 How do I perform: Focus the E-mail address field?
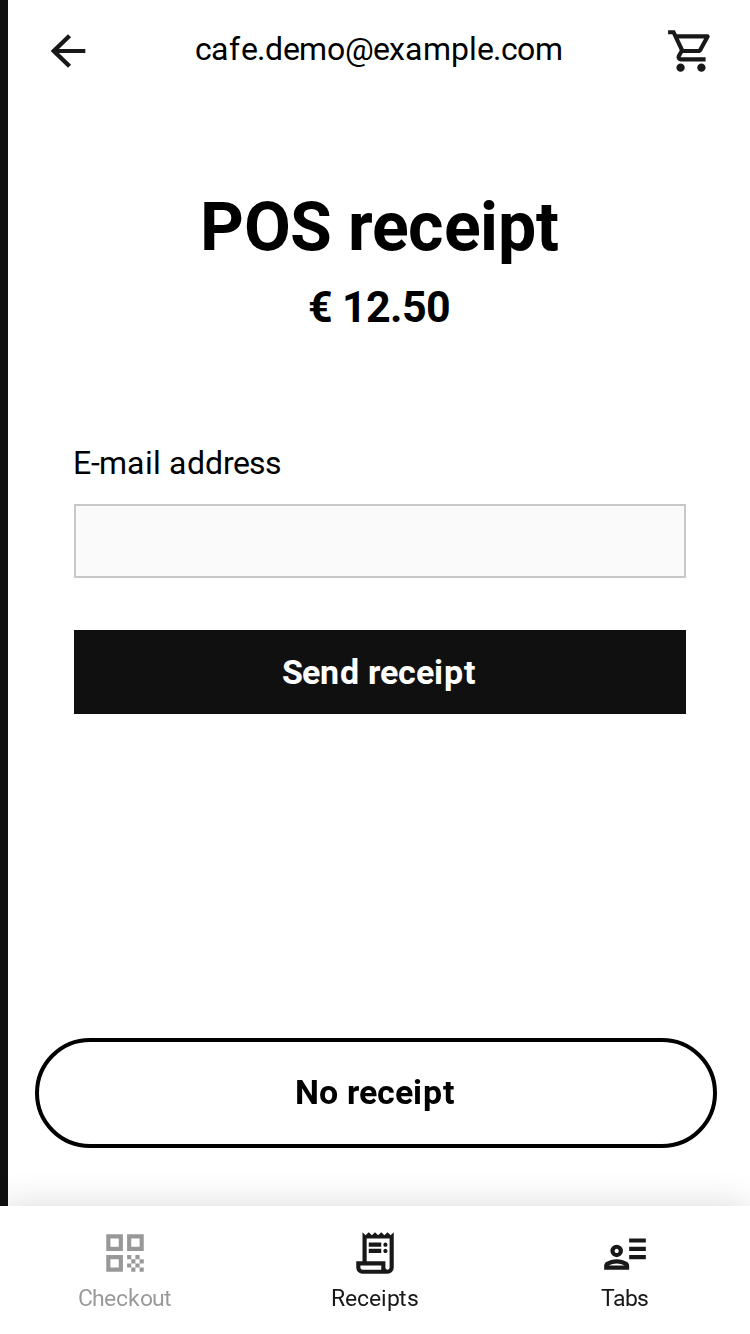click(x=380, y=541)
